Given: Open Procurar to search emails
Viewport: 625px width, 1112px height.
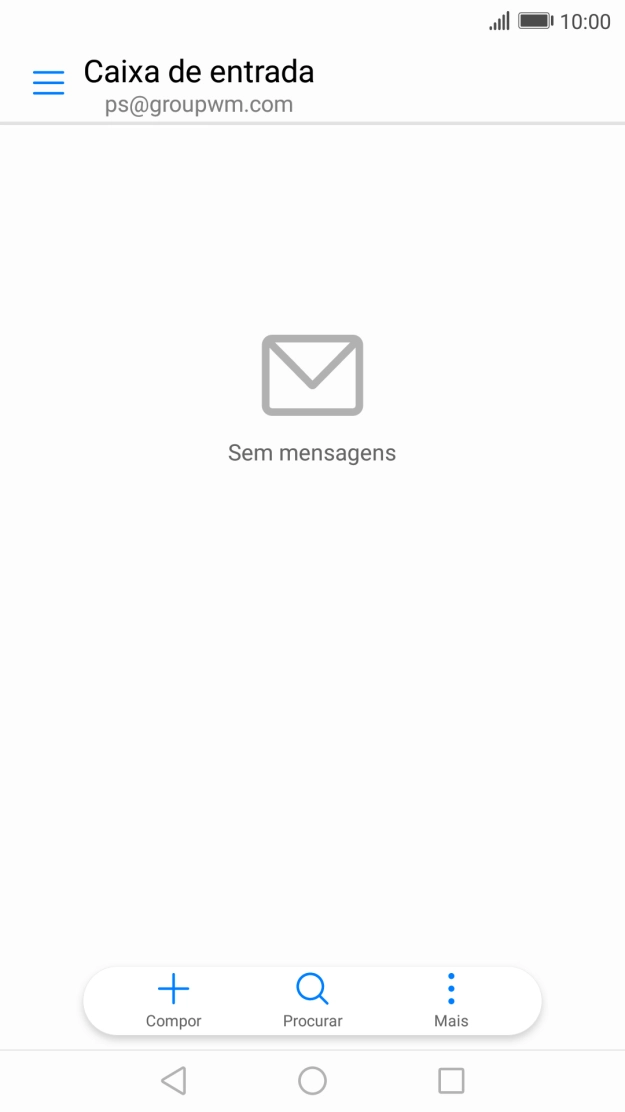Looking at the screenshot, I should point(312,1000).
